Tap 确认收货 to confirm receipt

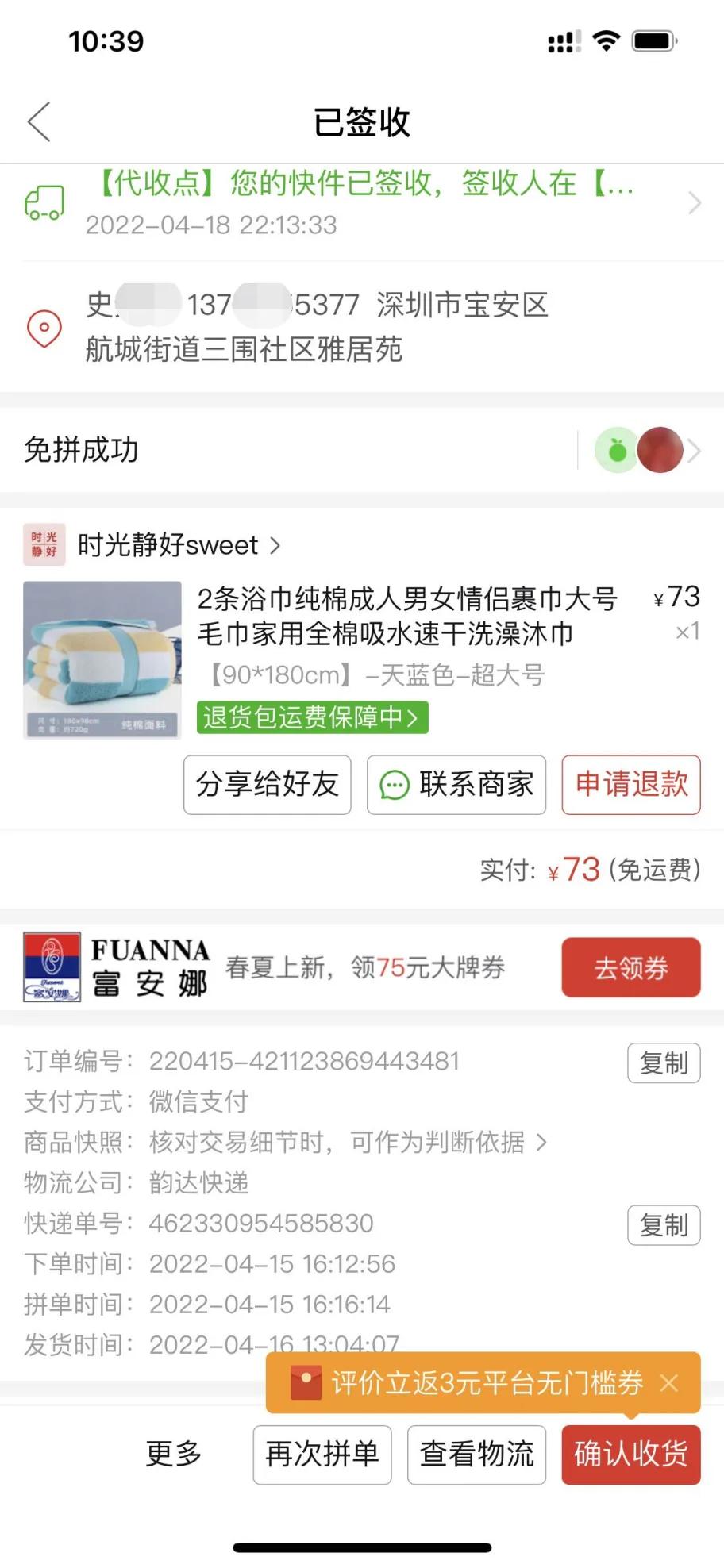631,1455
